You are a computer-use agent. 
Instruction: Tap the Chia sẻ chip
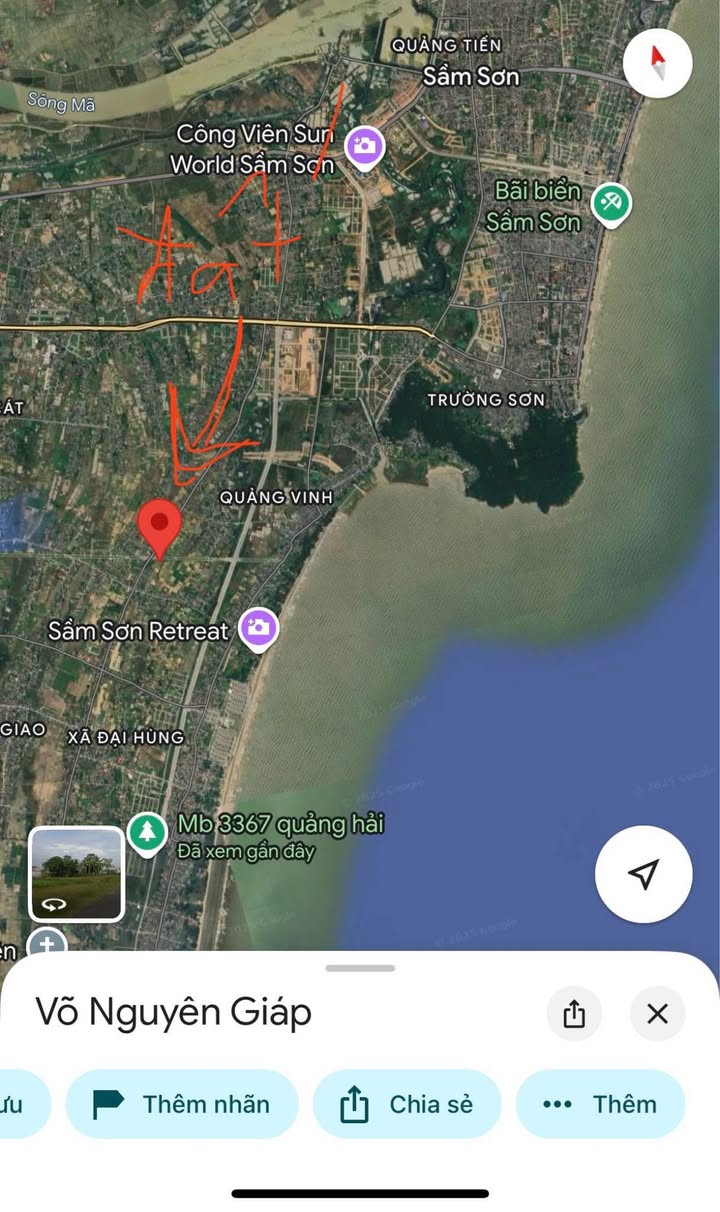[407, 1104]
